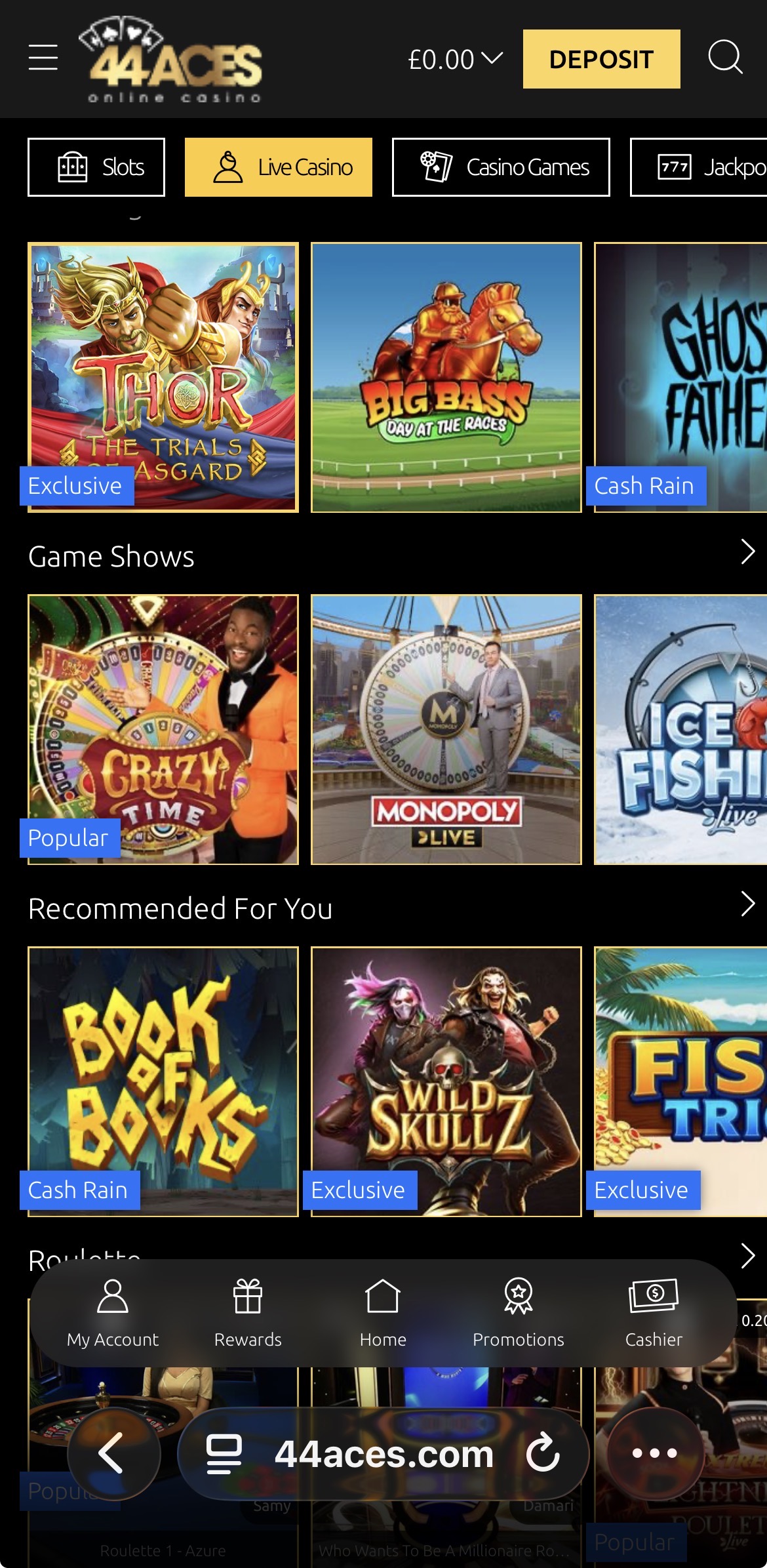Image resolution: width=767 pixels, height=1568 pixels.
Task: Open the hamburger menu
Action: [43, 58]
